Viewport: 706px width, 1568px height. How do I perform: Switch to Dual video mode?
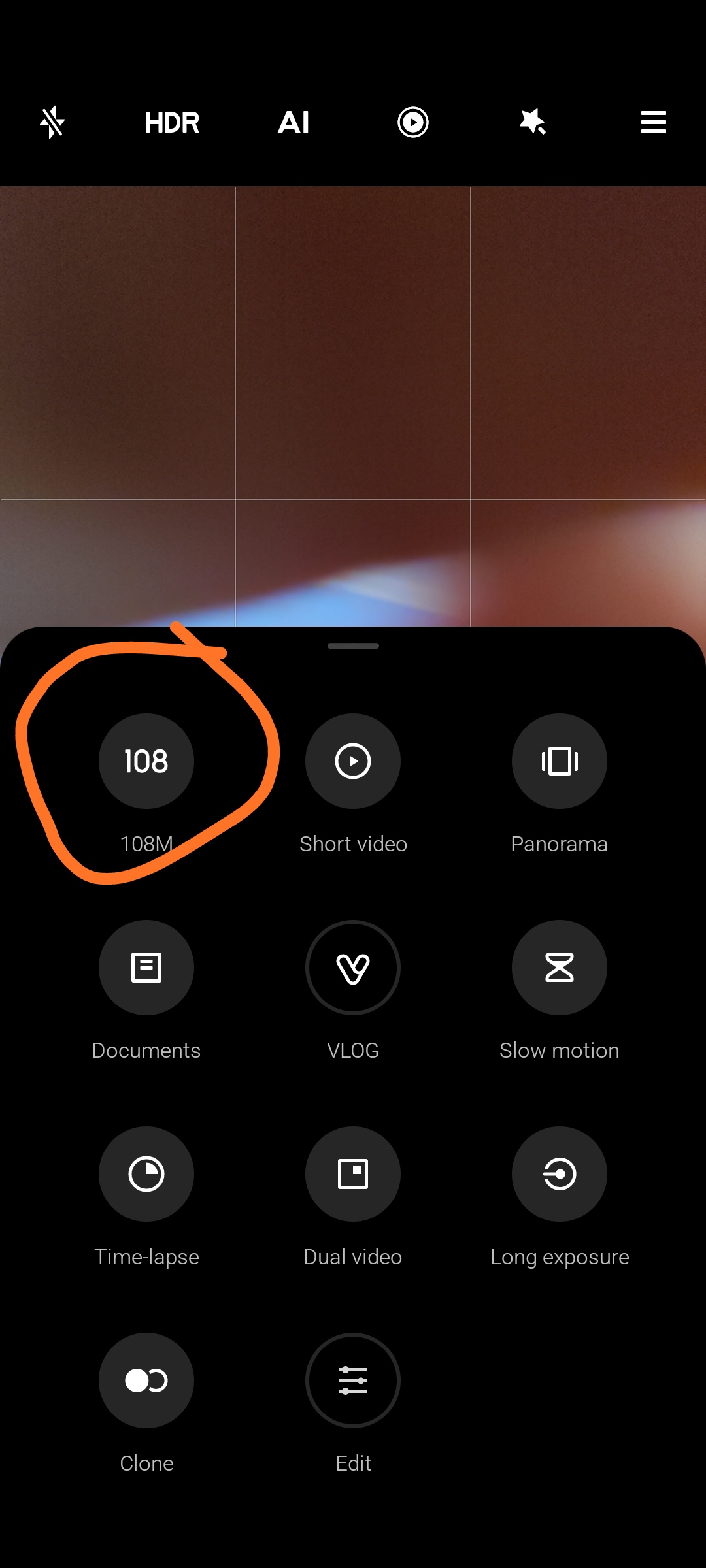click(353, 1174)
